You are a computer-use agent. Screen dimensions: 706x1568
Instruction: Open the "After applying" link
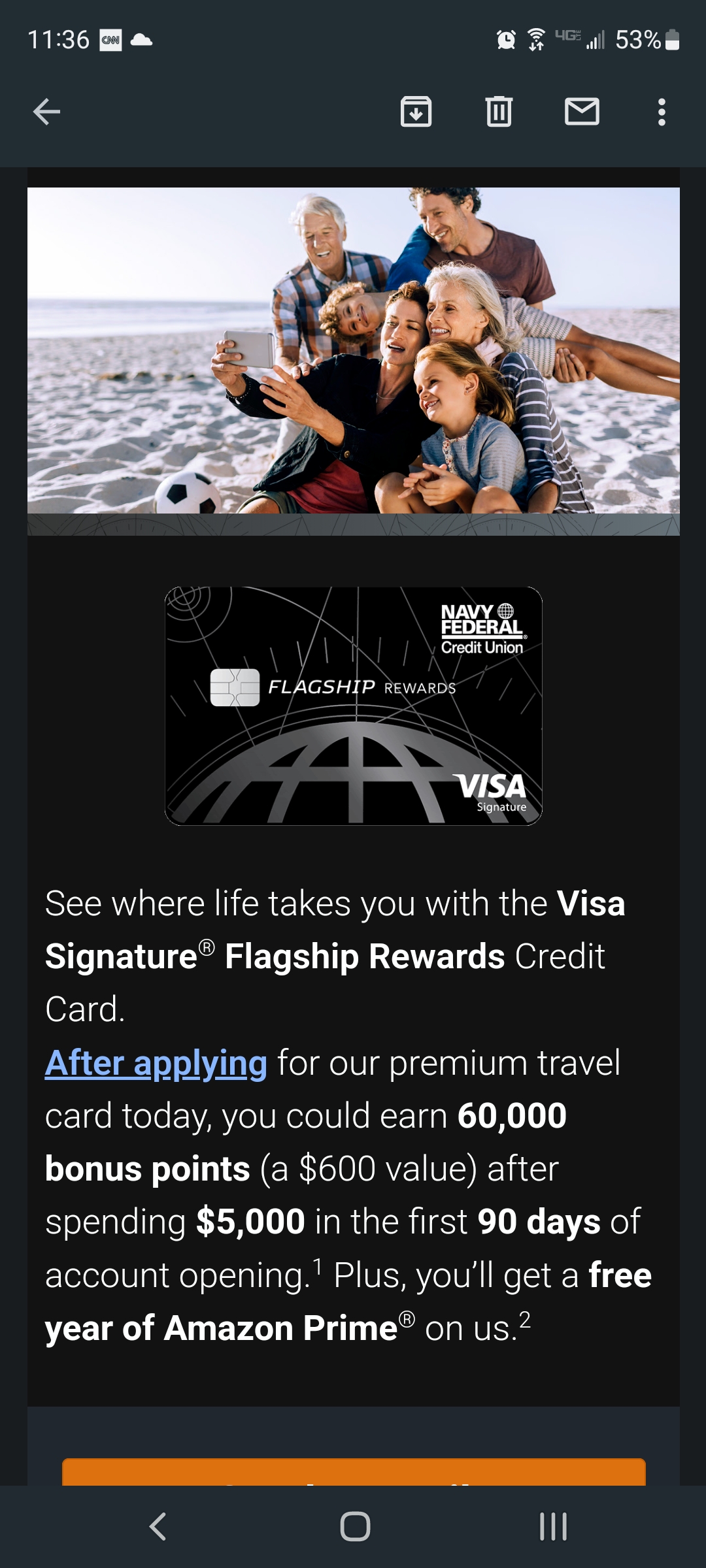pyautogui.click(x=156, y=1063)
